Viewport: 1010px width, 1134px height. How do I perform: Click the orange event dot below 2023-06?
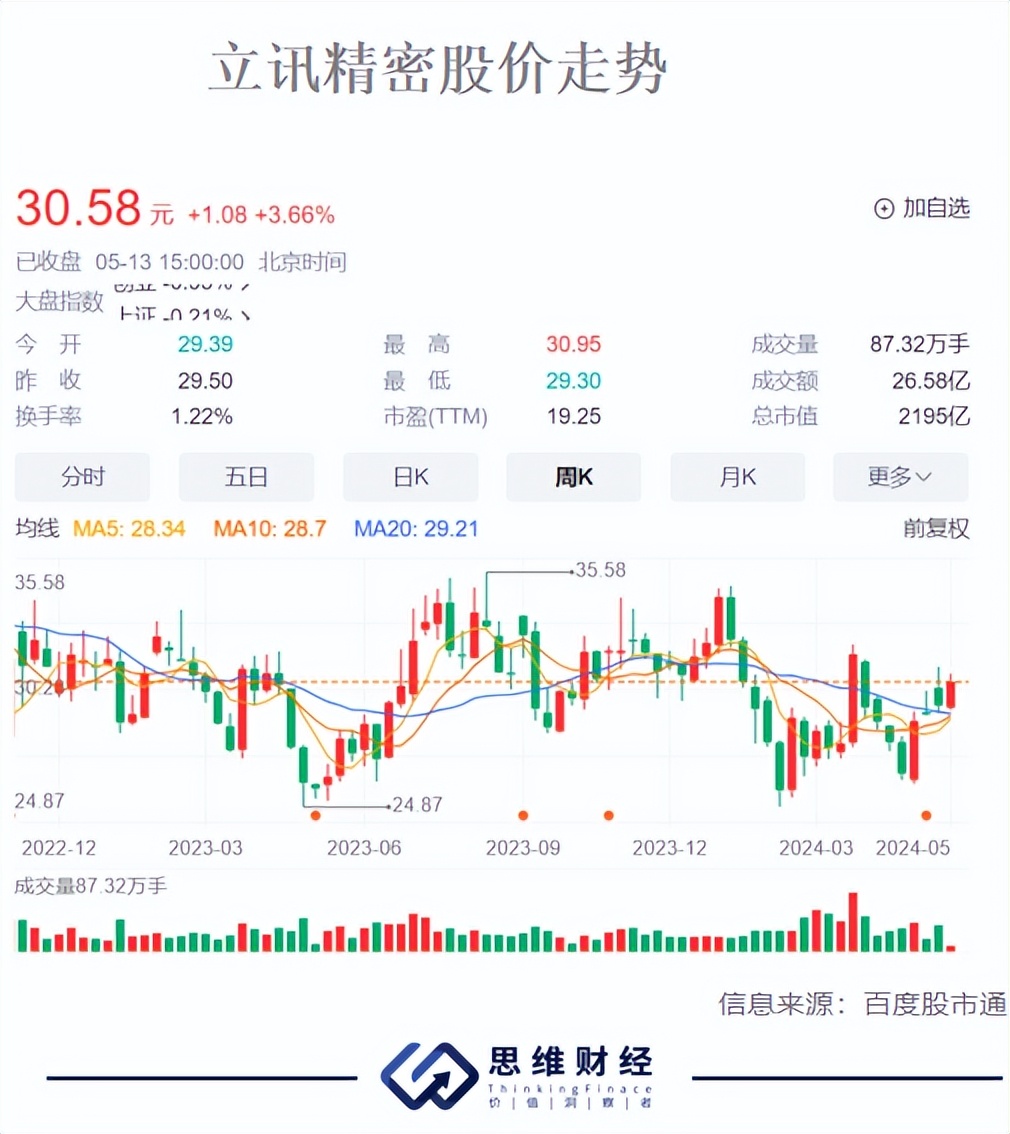315,815
